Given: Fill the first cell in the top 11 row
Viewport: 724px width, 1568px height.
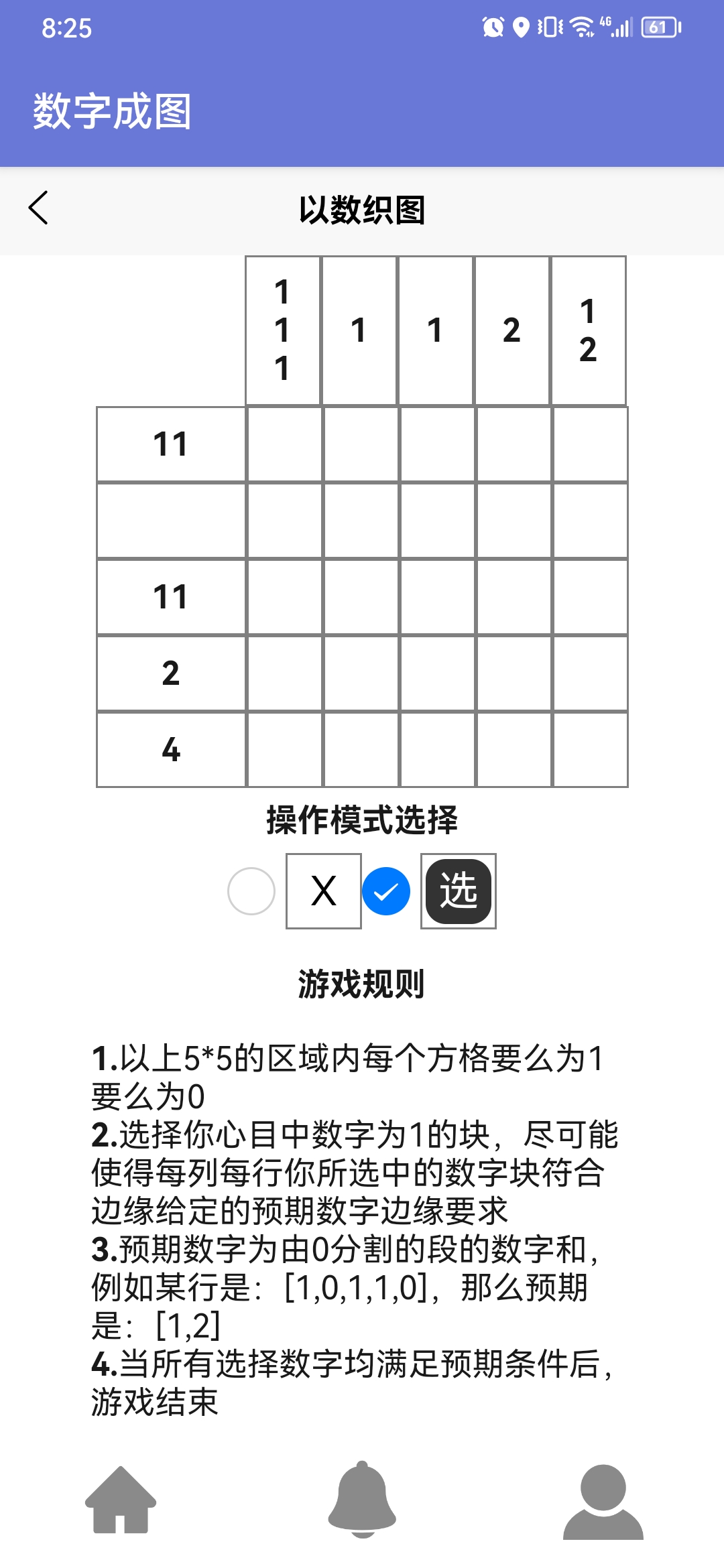Looking at the screenshot, I should [284, 444].
